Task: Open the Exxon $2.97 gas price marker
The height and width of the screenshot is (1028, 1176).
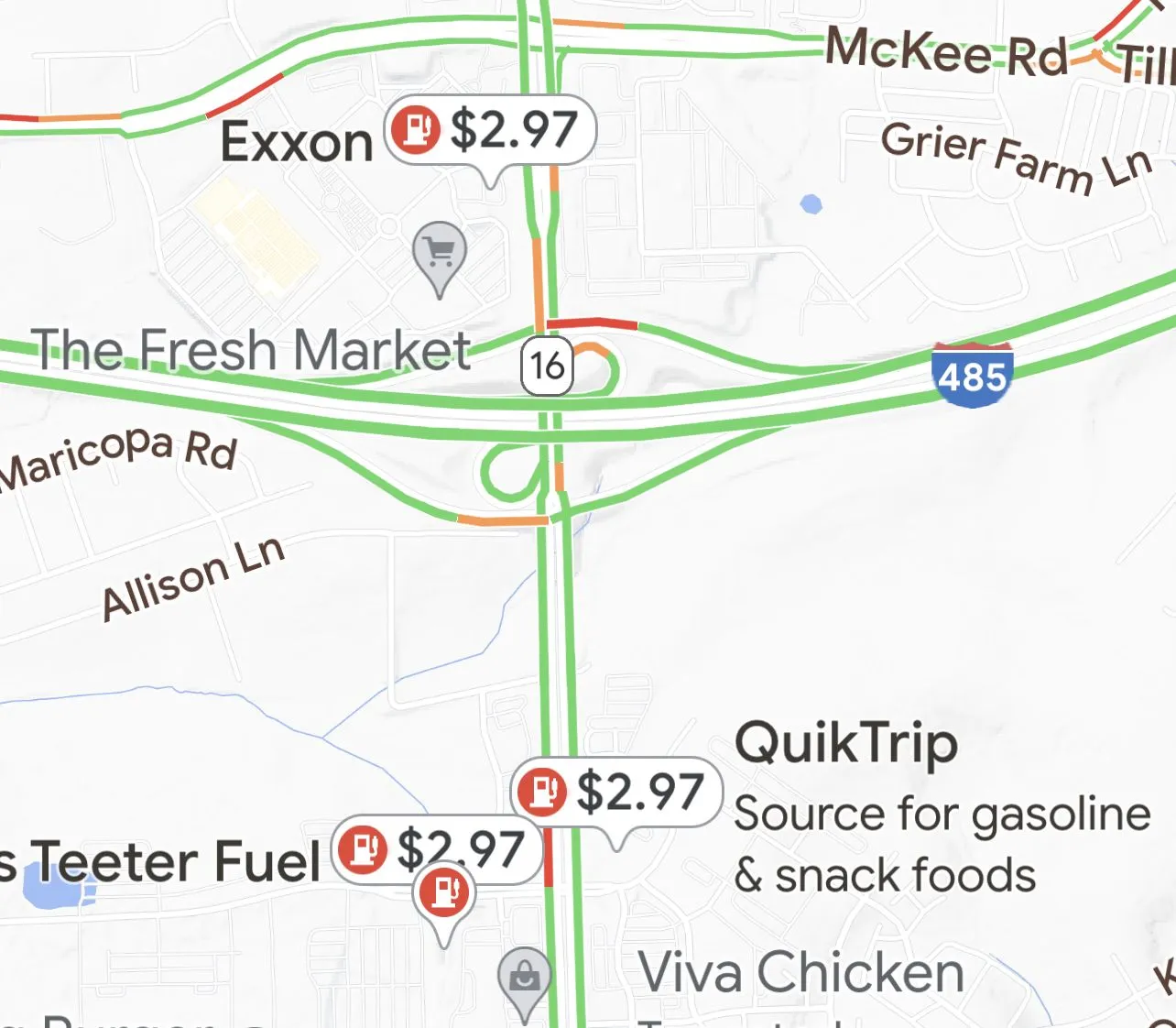Action: coord(491,130)
